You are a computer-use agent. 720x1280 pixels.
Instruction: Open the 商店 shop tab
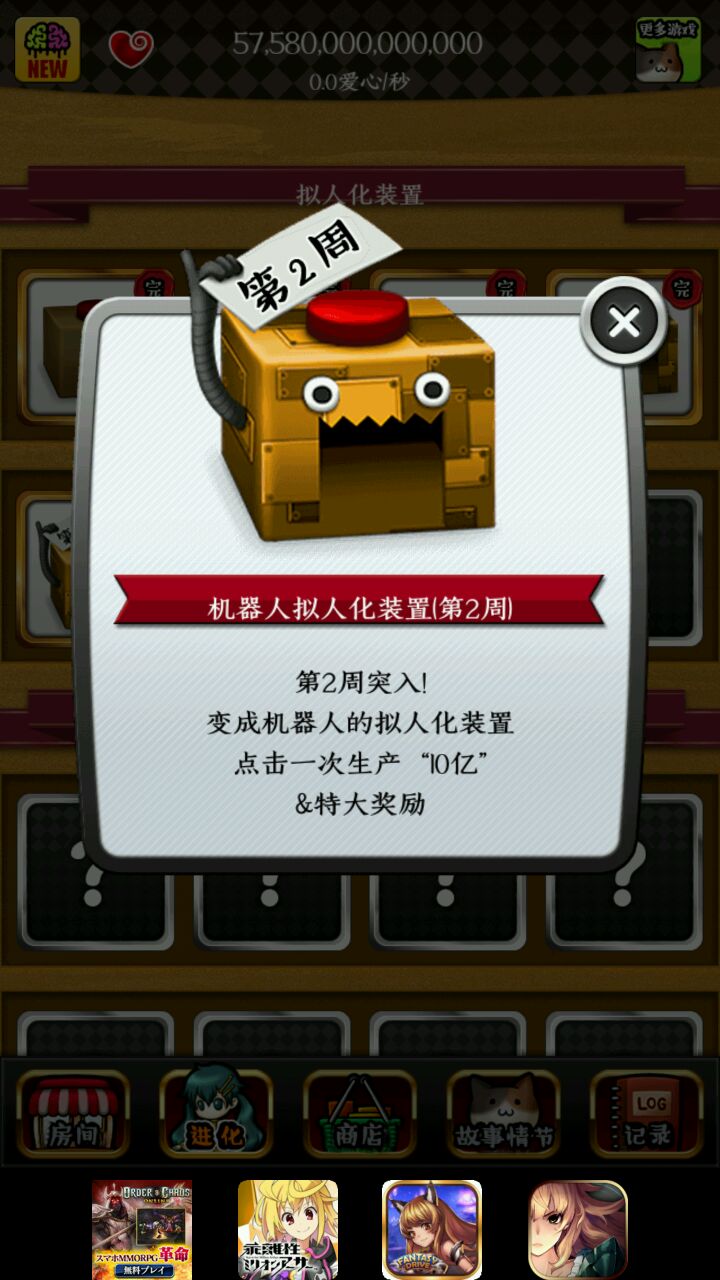click(360, 1114)
